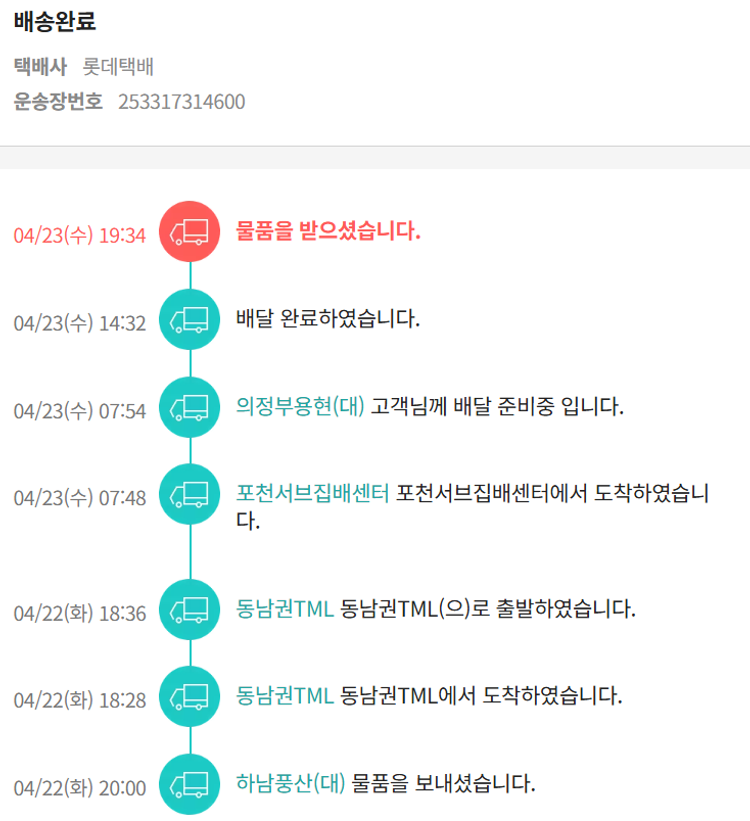Viewport: 750px width, 821px height.
Task: Open 동남권TML link in the 18:28 entry
Action: point(285,695)
